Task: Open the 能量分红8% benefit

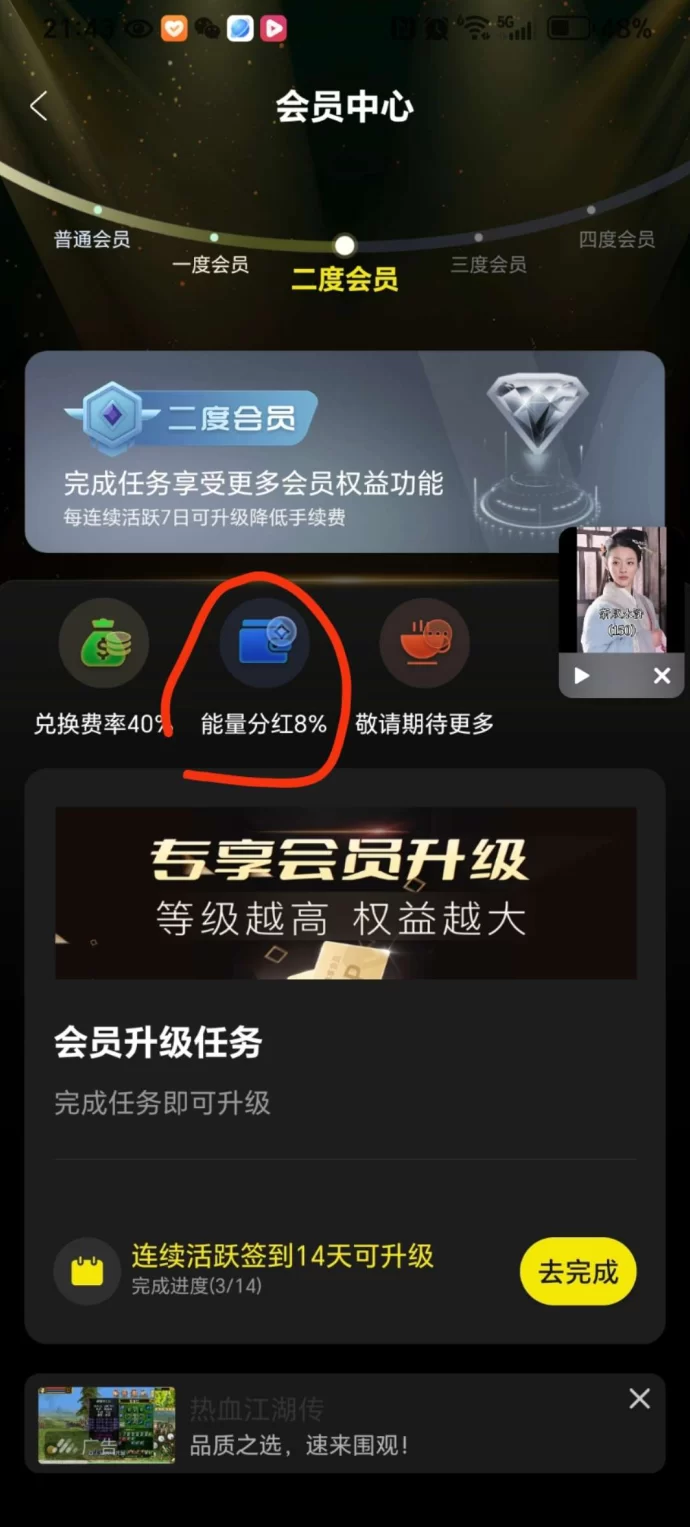Action: (264, 643)
